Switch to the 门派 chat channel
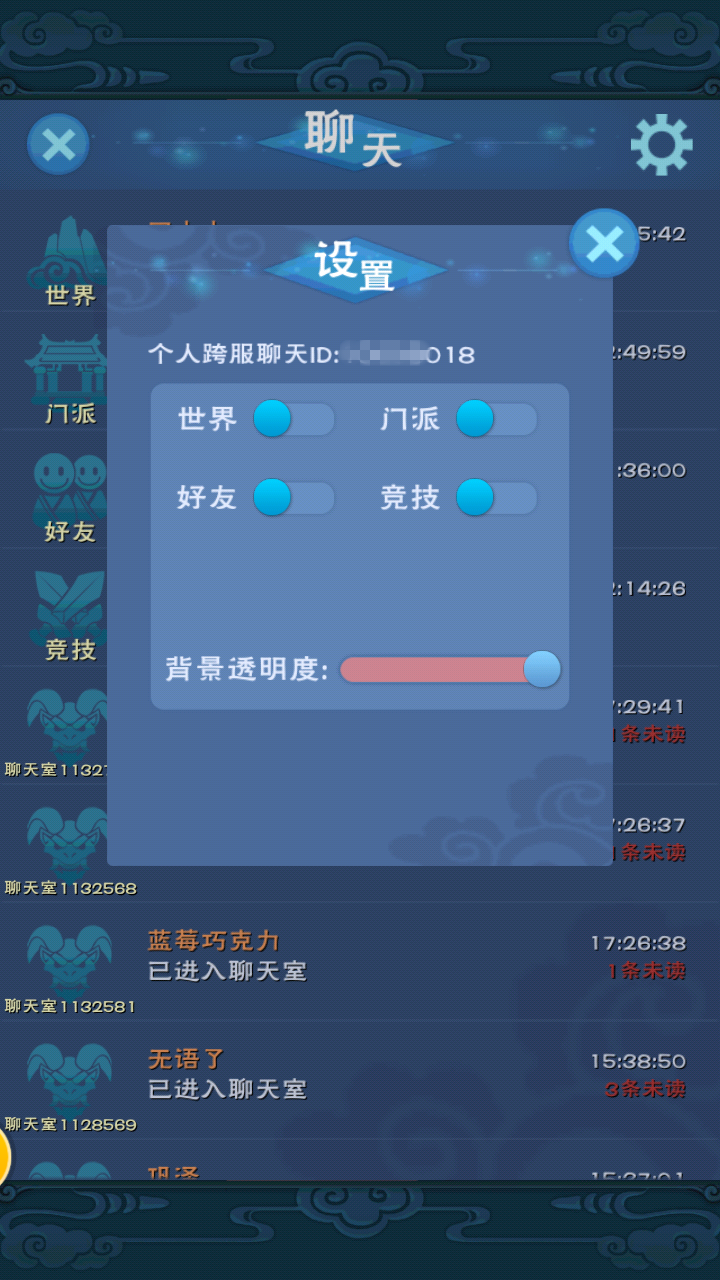The image size is (720, 1280). (69, 380)
